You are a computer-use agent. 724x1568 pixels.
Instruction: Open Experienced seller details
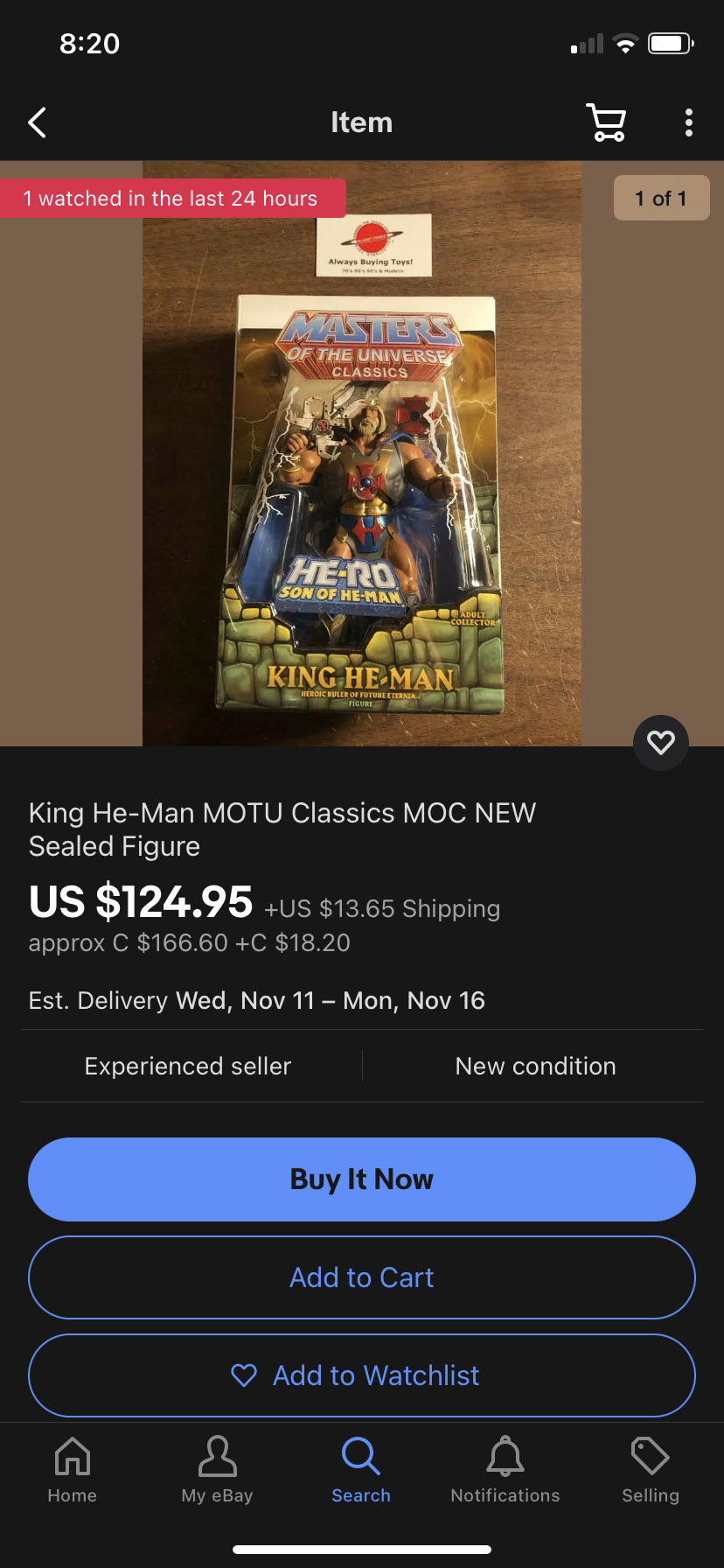tap(187, 1066)
